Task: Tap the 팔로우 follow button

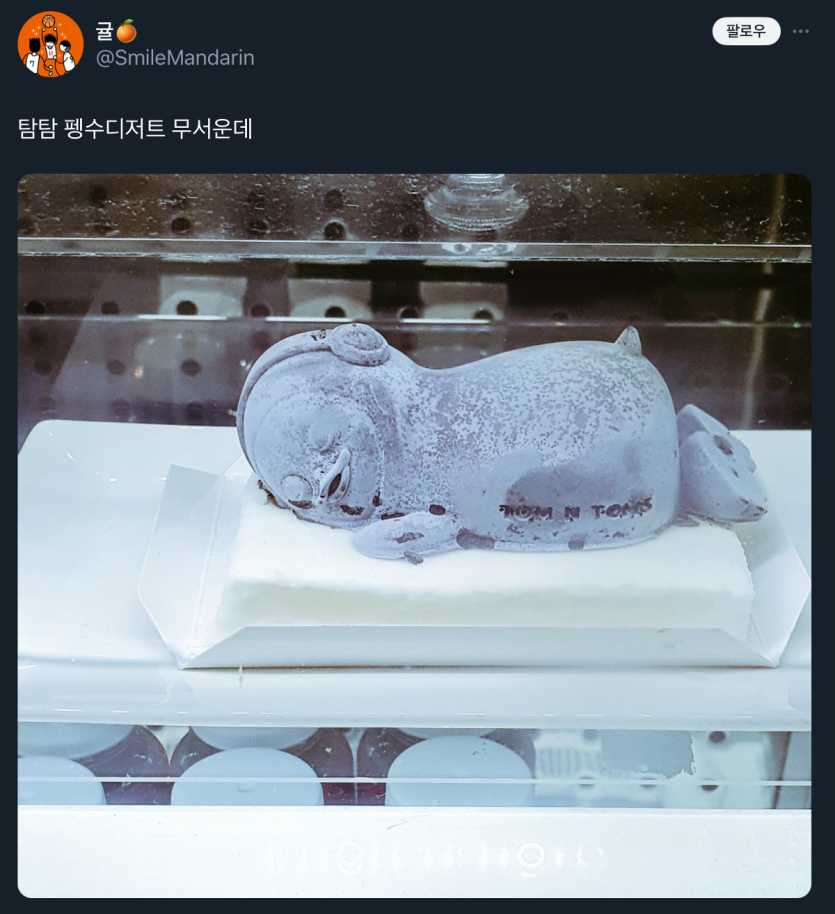Action: [746, 31]
